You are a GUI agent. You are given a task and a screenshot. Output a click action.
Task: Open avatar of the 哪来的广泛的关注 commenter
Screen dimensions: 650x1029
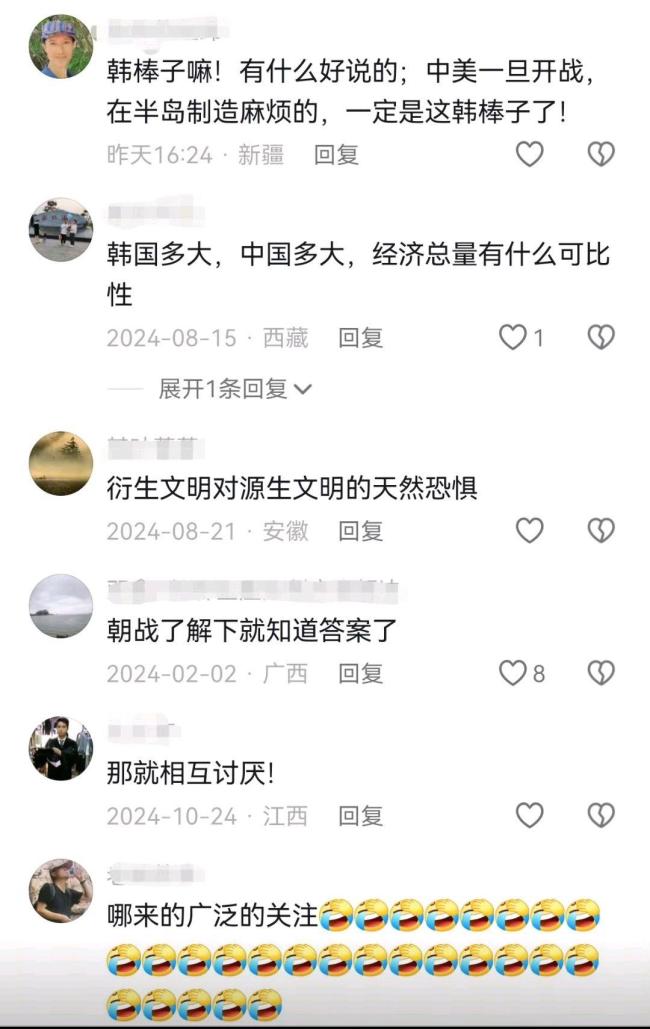coord(61,890)
